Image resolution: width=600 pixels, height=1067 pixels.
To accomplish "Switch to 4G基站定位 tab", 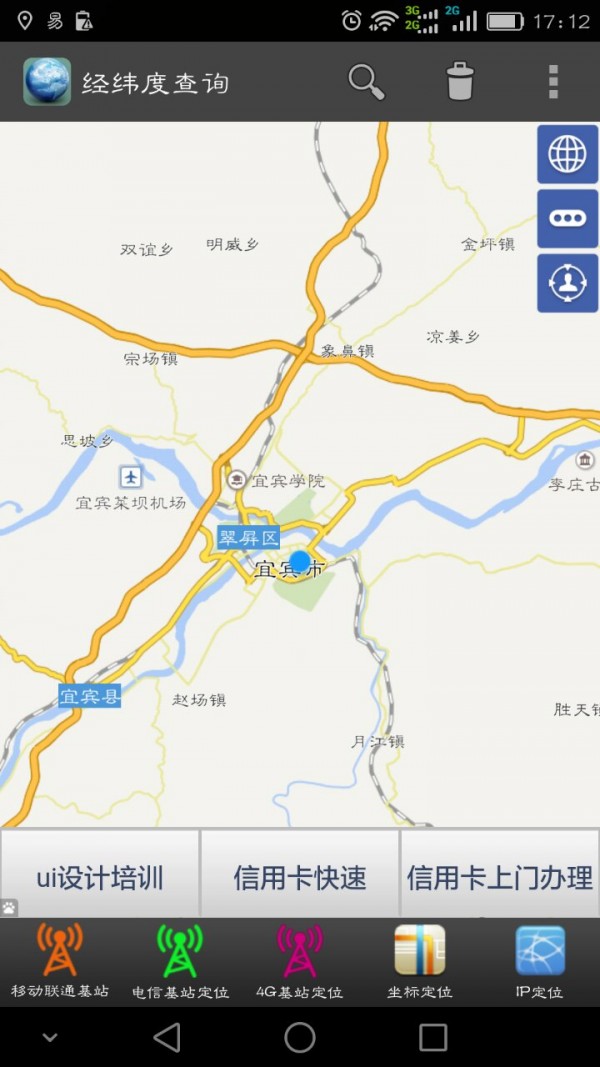I will click(x=300, y=962).
